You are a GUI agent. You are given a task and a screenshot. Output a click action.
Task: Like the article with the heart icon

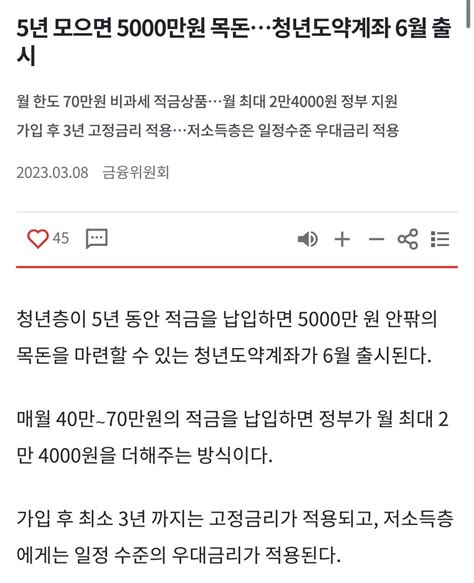(38, 238)
